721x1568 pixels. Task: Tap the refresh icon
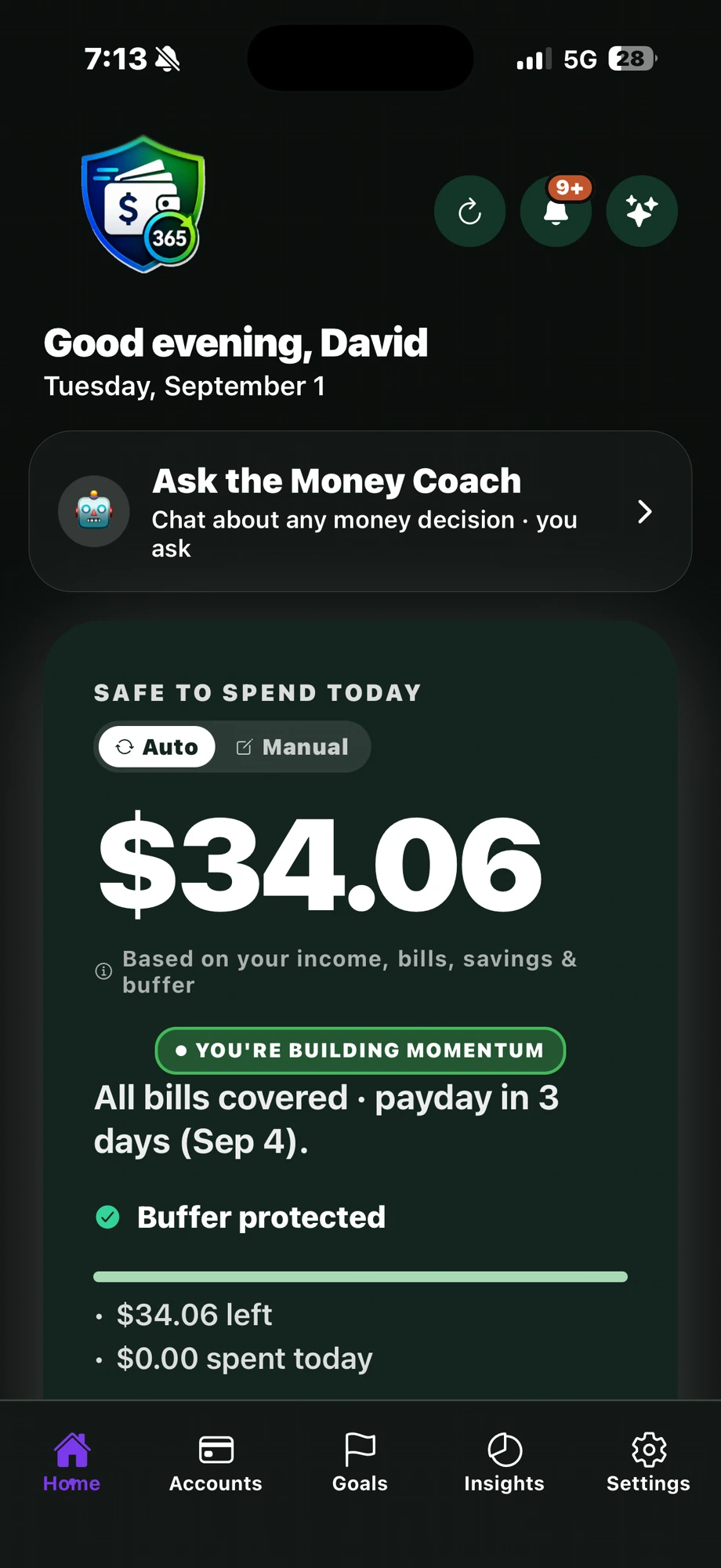click(469, 211)
